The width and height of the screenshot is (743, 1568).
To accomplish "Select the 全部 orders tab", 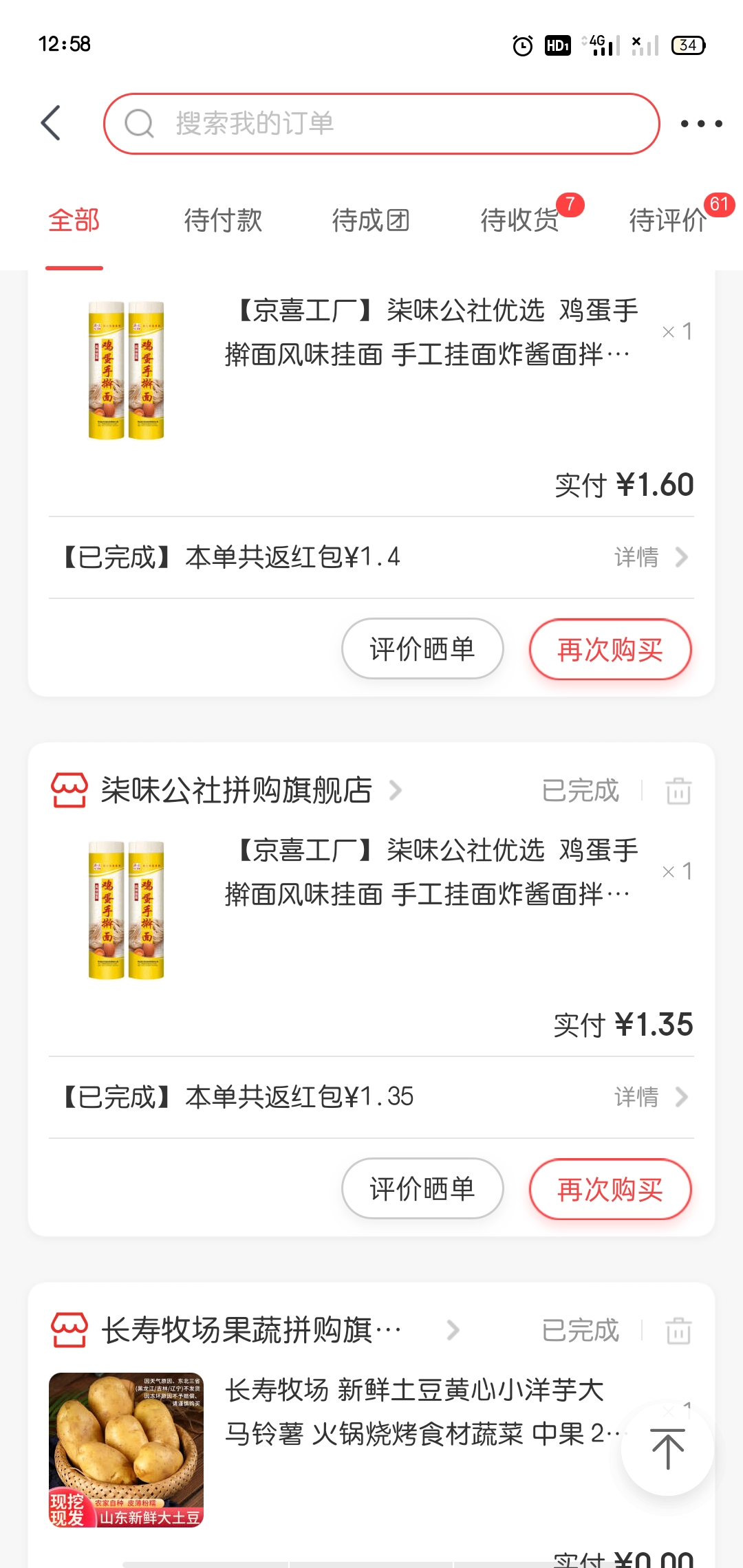I will click(74, 221).
